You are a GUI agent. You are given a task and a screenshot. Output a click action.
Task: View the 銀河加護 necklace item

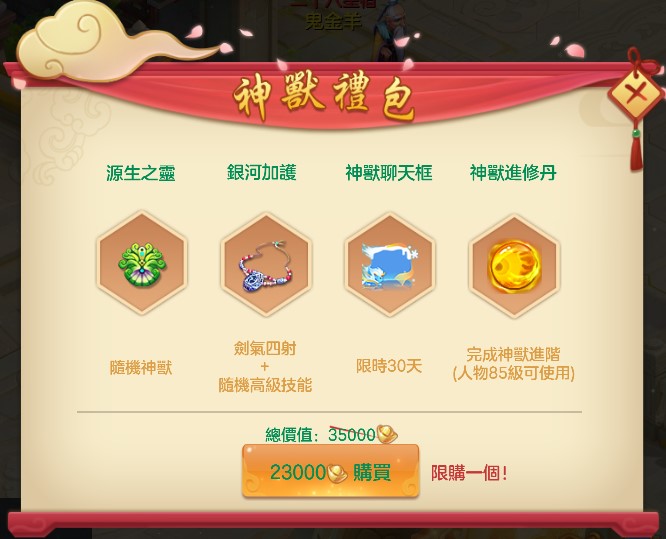[x=265, y=266]
